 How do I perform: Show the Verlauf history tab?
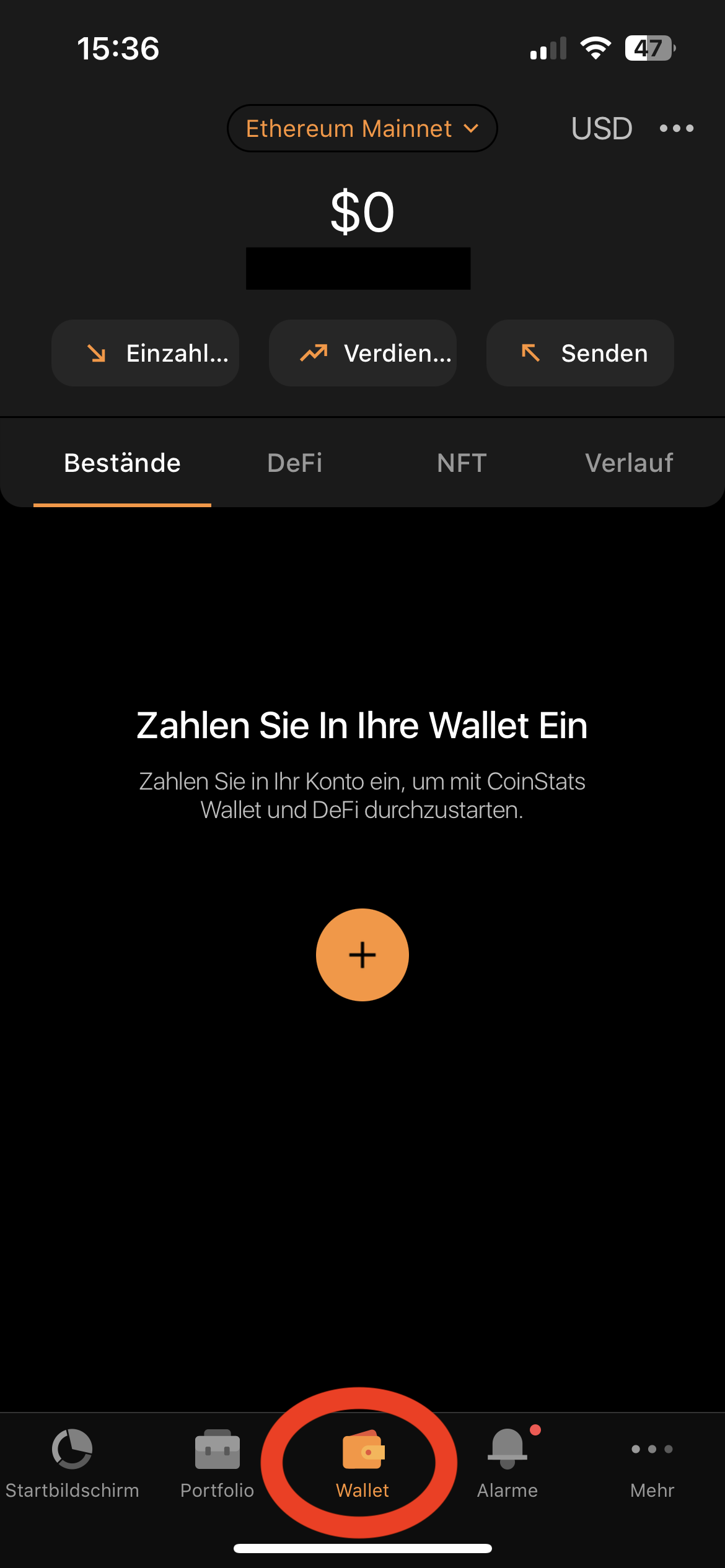point(629,463)
